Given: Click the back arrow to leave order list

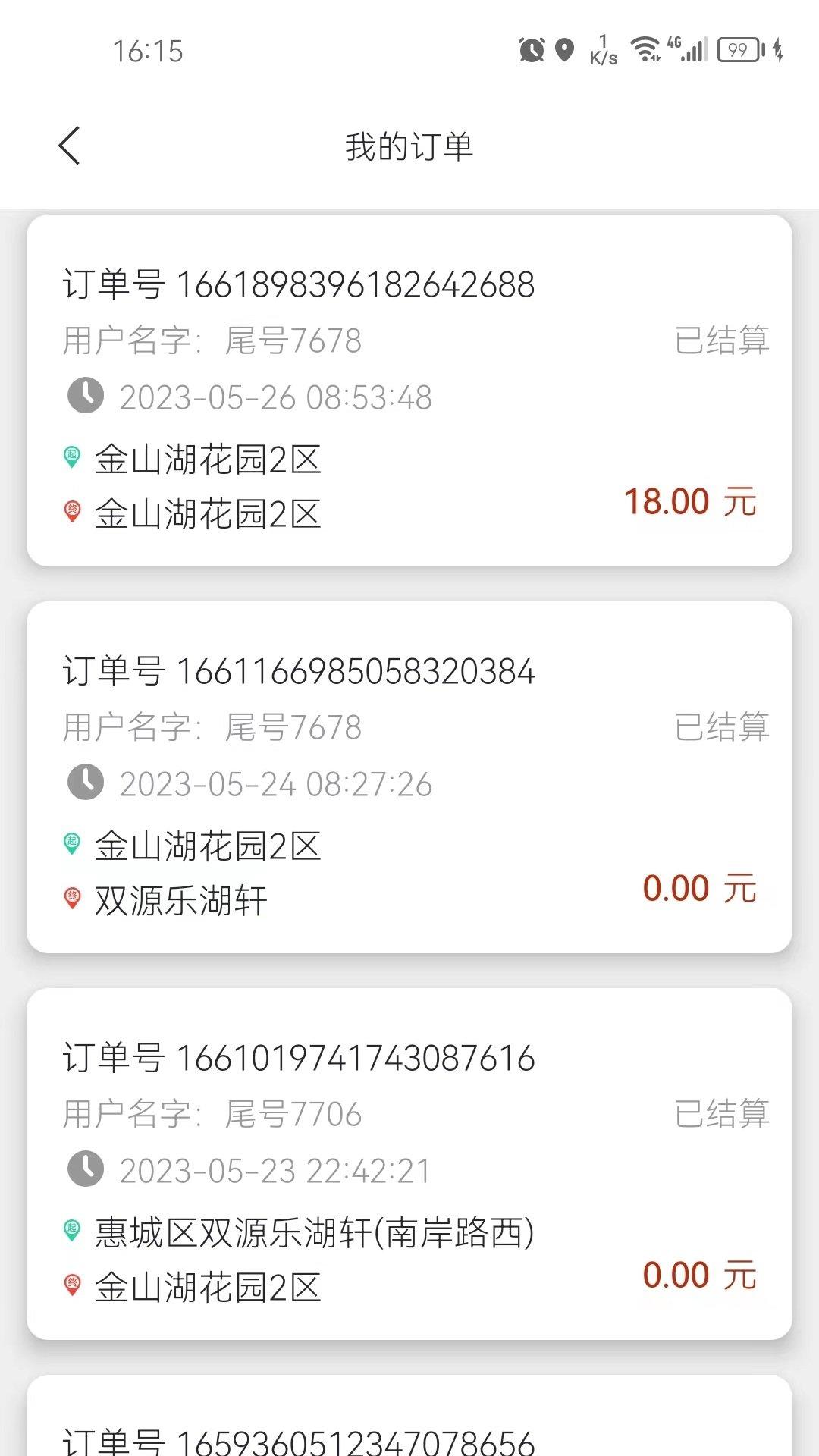Looking at the screenshot, I should coord(70,146).
